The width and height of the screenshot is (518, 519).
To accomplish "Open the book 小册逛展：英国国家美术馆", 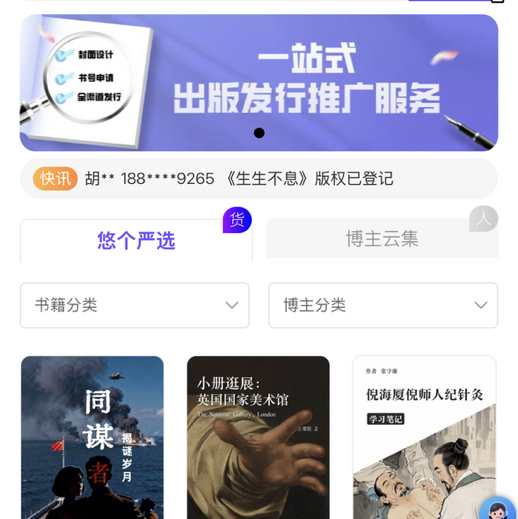I will (258, 437).
